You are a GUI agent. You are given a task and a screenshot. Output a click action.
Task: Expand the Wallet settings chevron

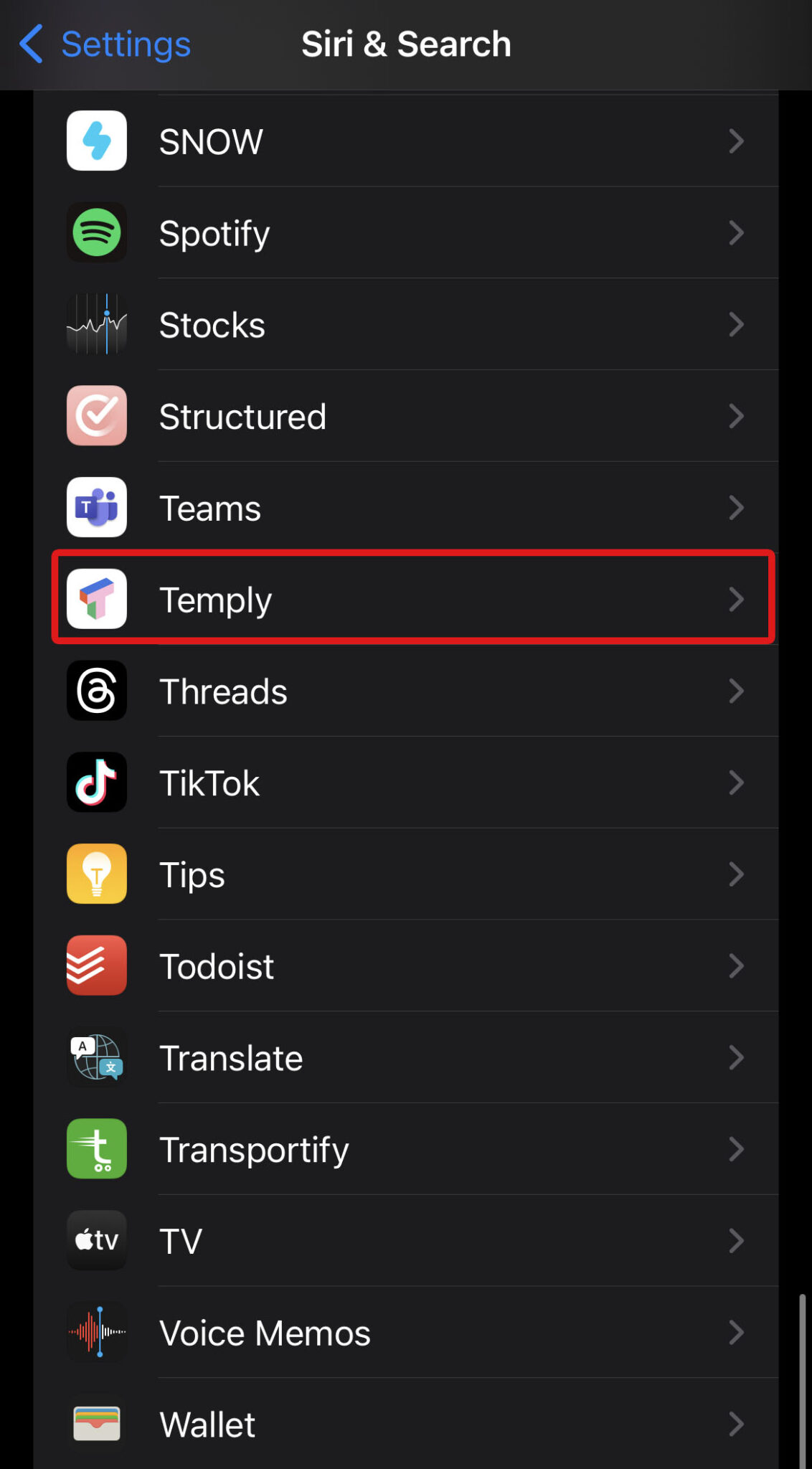(x=737, y=1424)
